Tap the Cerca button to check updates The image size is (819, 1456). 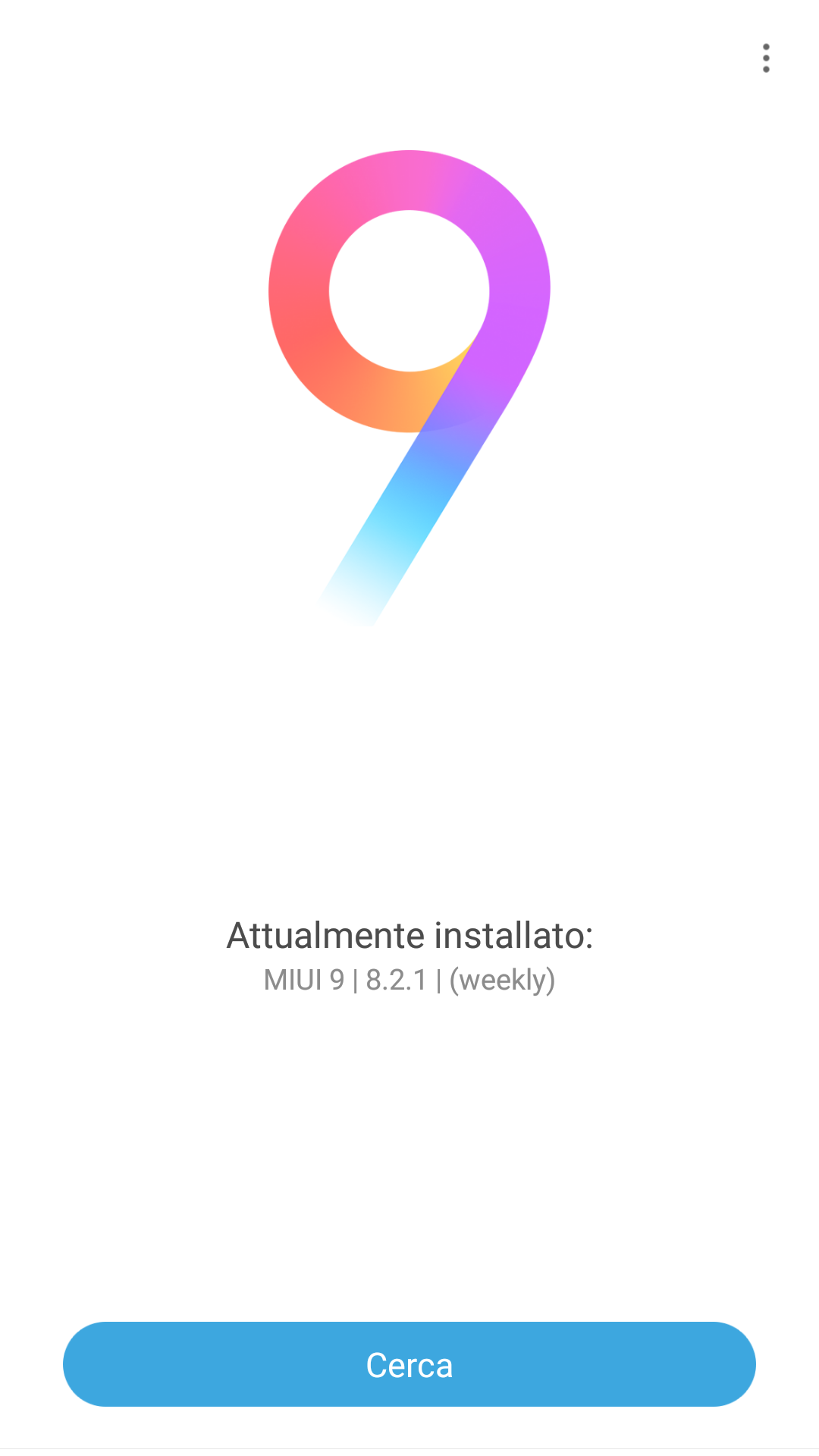click(409, 1364)
